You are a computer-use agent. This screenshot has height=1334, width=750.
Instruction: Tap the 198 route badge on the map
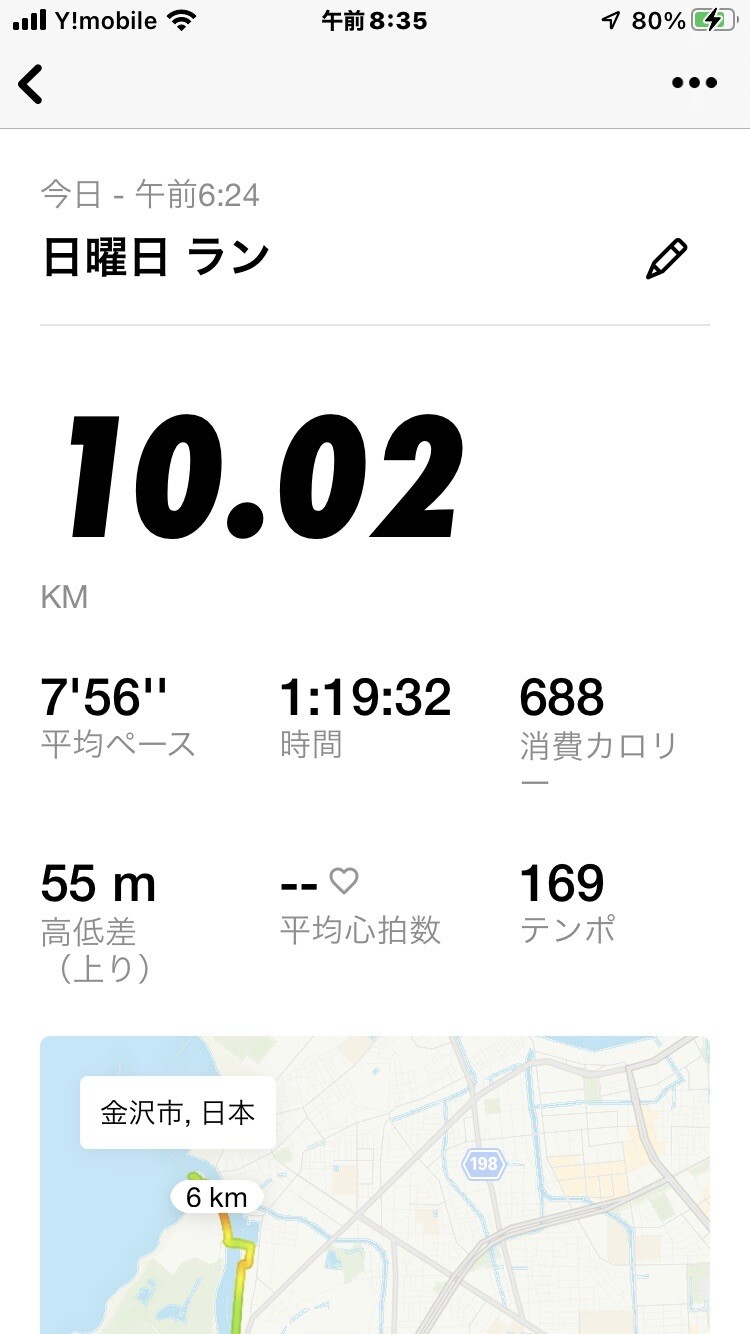[x=483, y=1165]
